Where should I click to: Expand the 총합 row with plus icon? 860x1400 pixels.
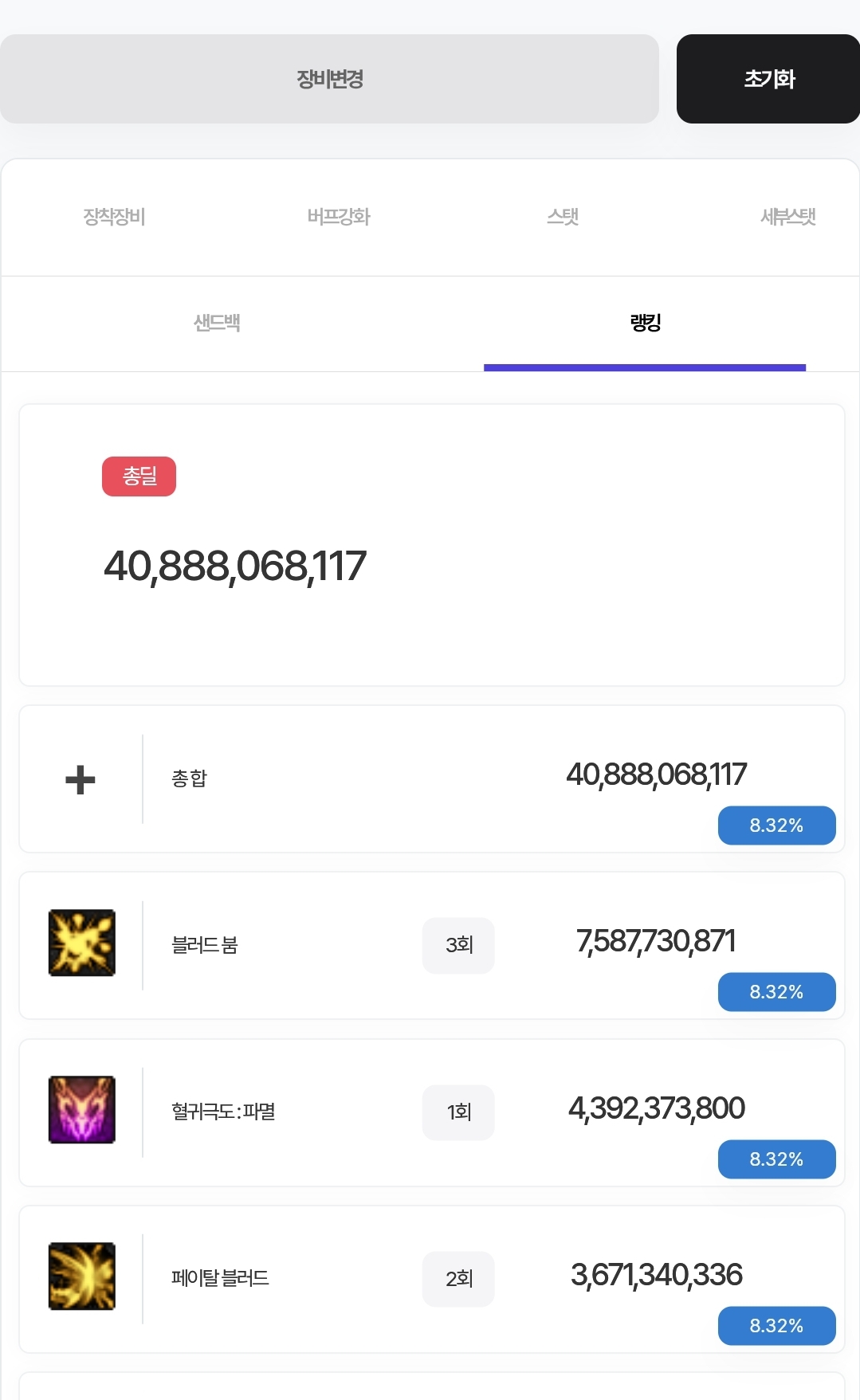(x=81, y=779)
